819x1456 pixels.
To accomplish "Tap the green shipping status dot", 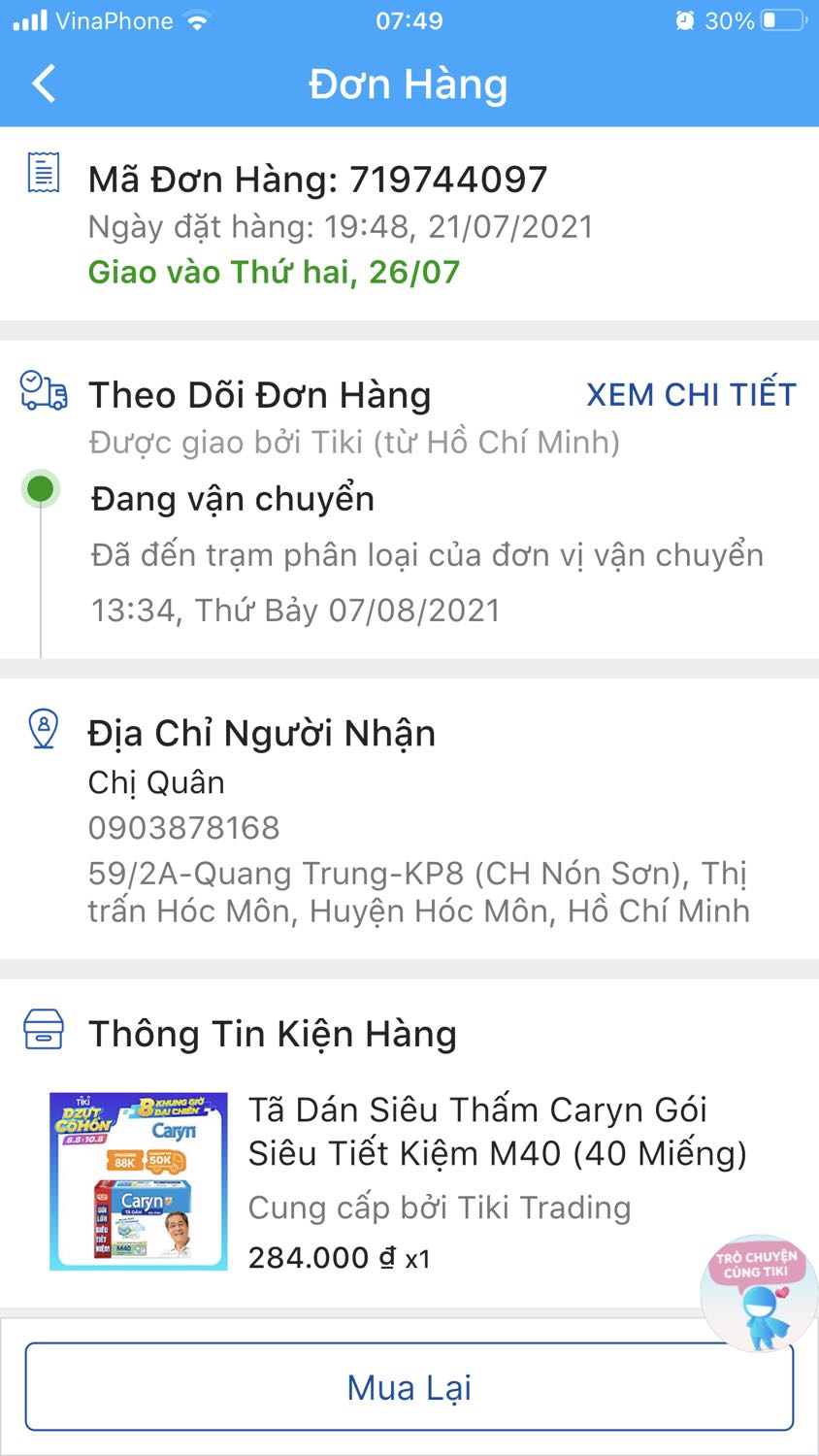I will click(39, 489).
